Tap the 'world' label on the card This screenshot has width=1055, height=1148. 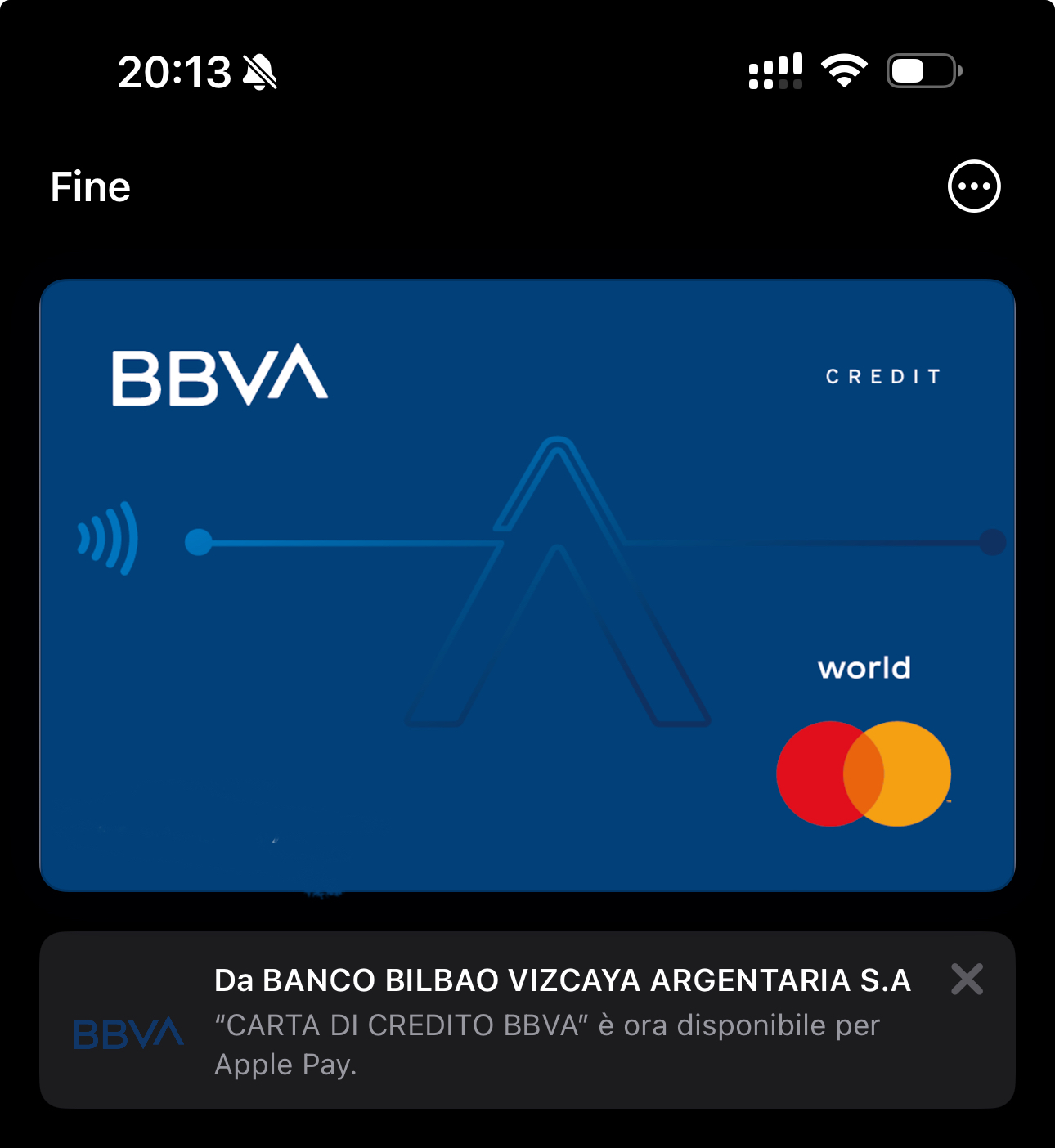(864, 669)
